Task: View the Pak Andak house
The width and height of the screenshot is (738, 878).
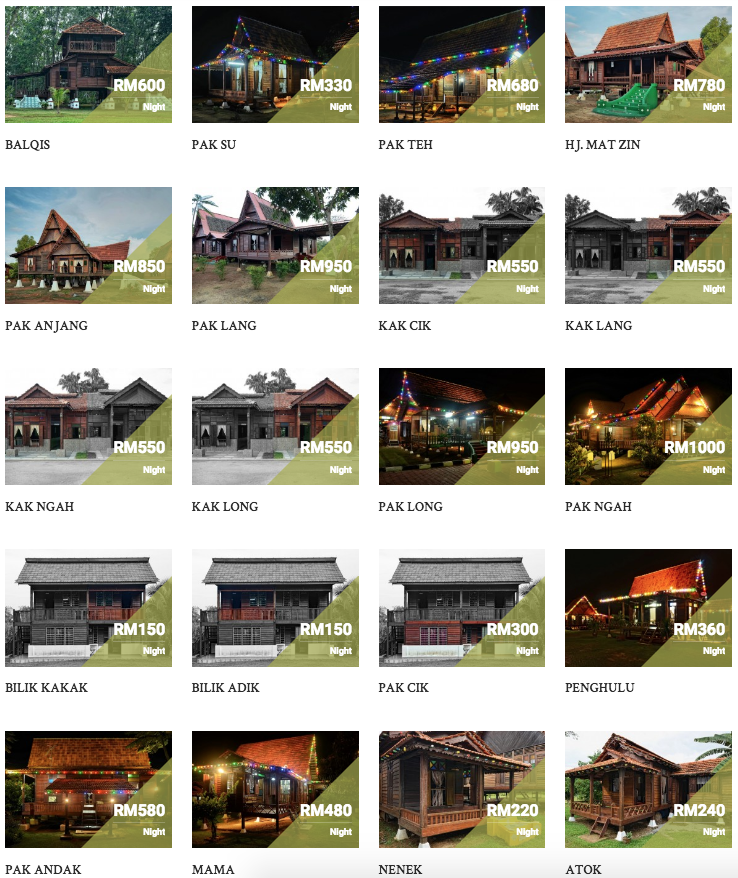Action: click(x=88, y=789)
